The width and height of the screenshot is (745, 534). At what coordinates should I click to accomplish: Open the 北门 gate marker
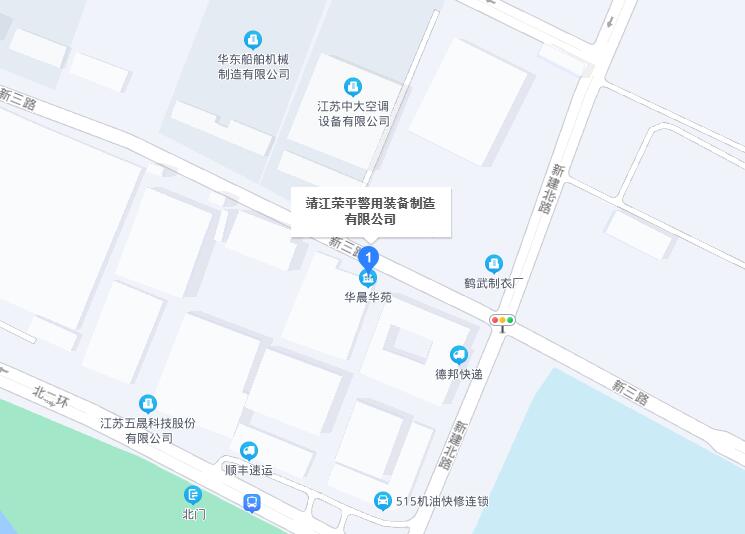(193, 494)
